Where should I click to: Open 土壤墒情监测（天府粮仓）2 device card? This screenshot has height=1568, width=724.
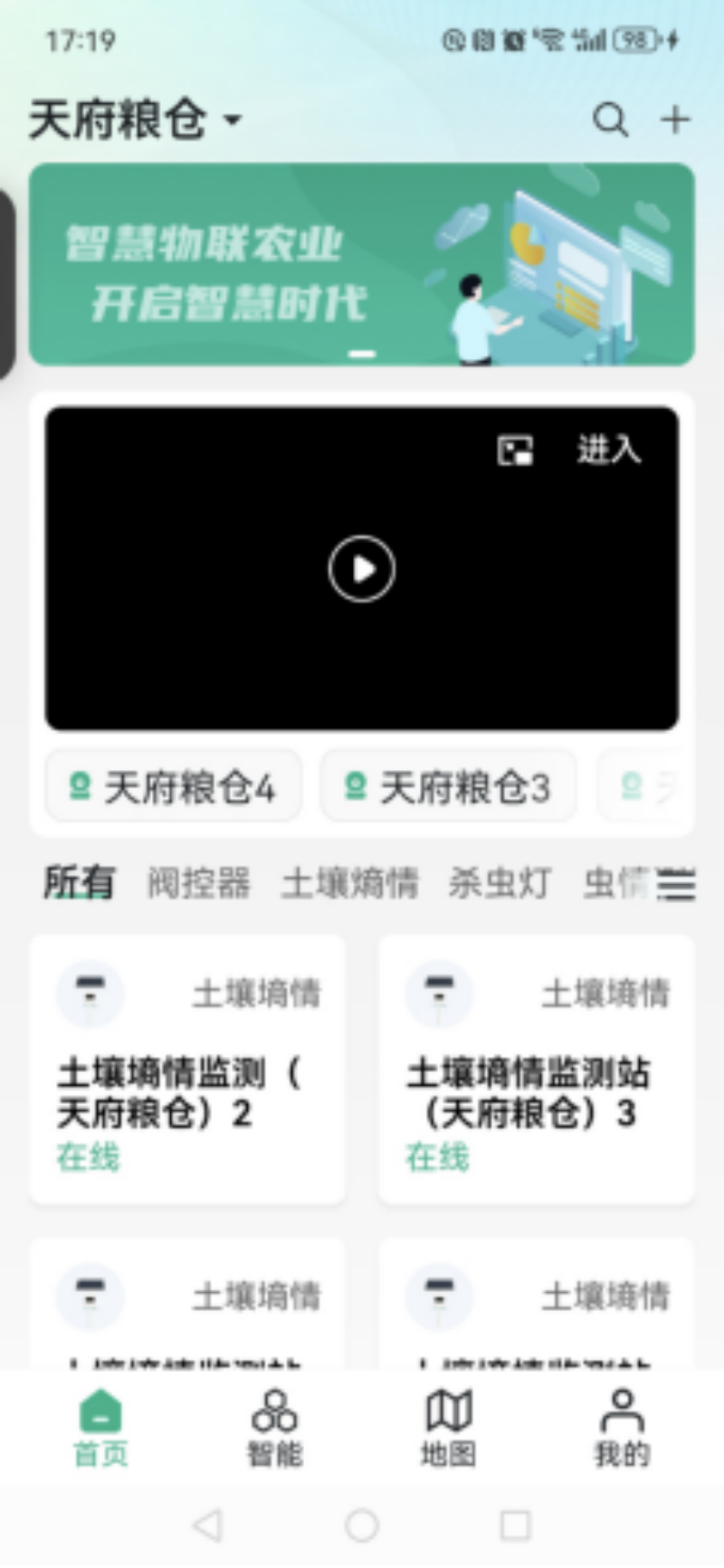click(187, 1069)
